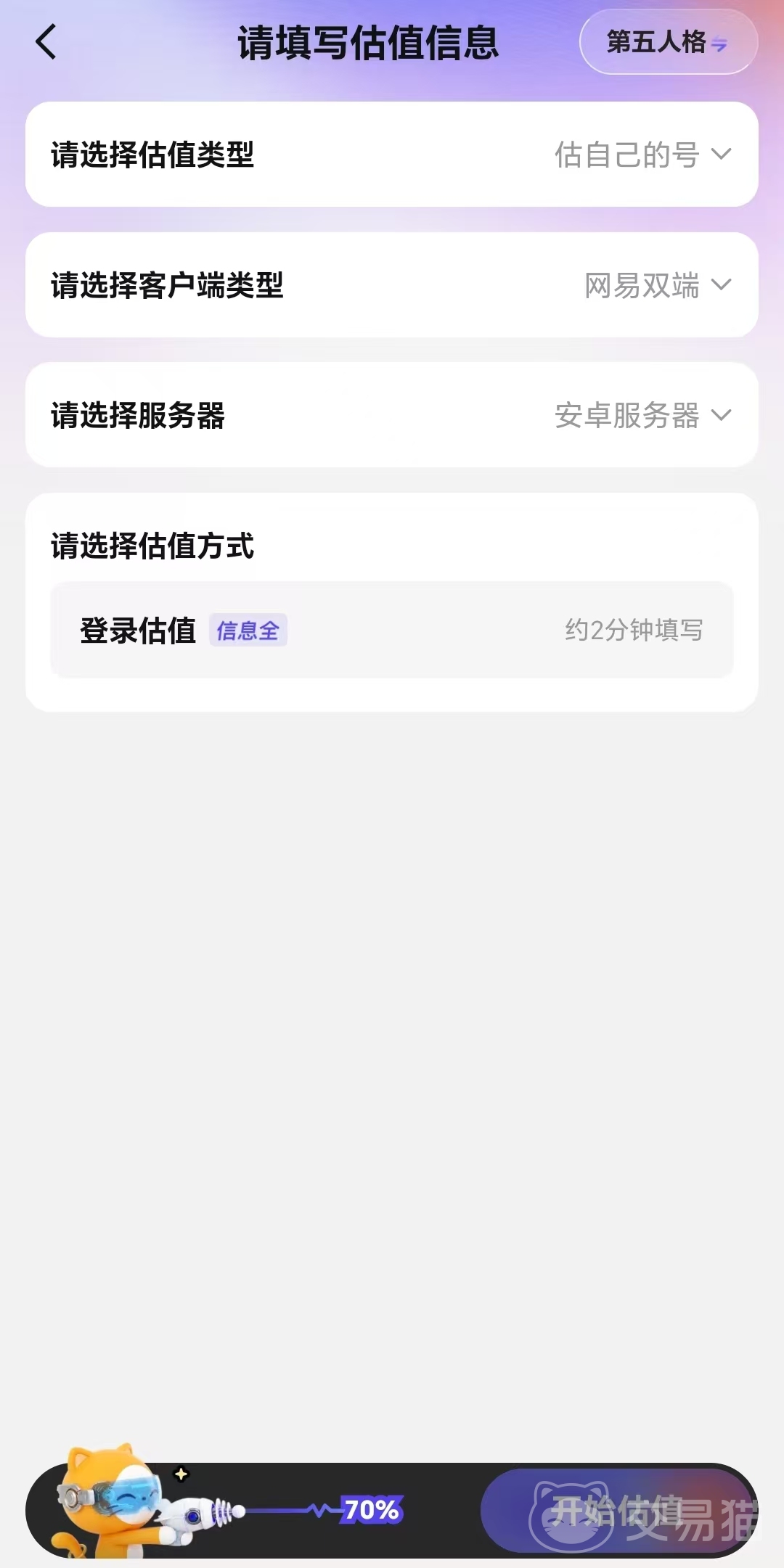Viewport: 784px width, 1568px height.
Task: Go back using the top-left arrow
Action: pyautogui.click(x=46, y=42)
